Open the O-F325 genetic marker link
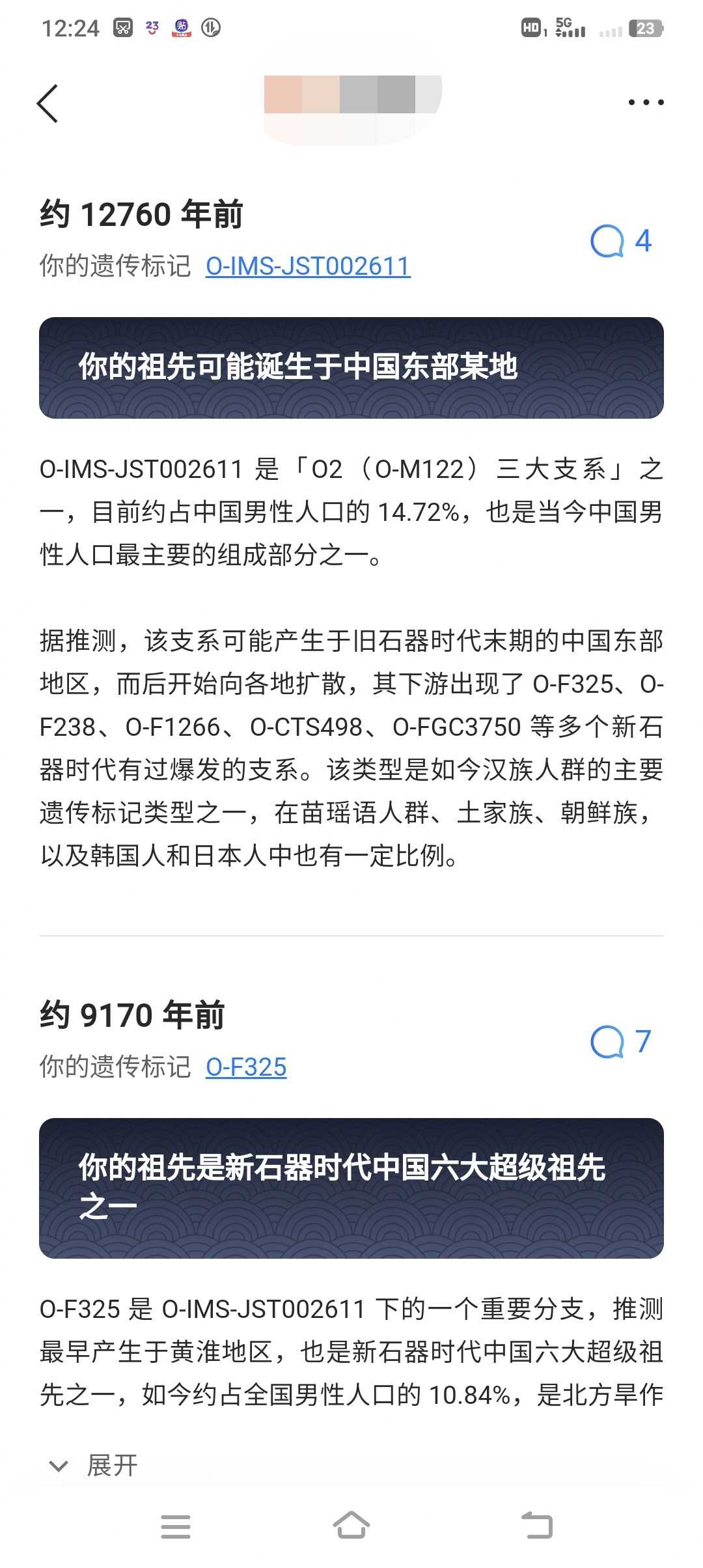This screenshot has width=703, height=1568. tap(246, 1067)
